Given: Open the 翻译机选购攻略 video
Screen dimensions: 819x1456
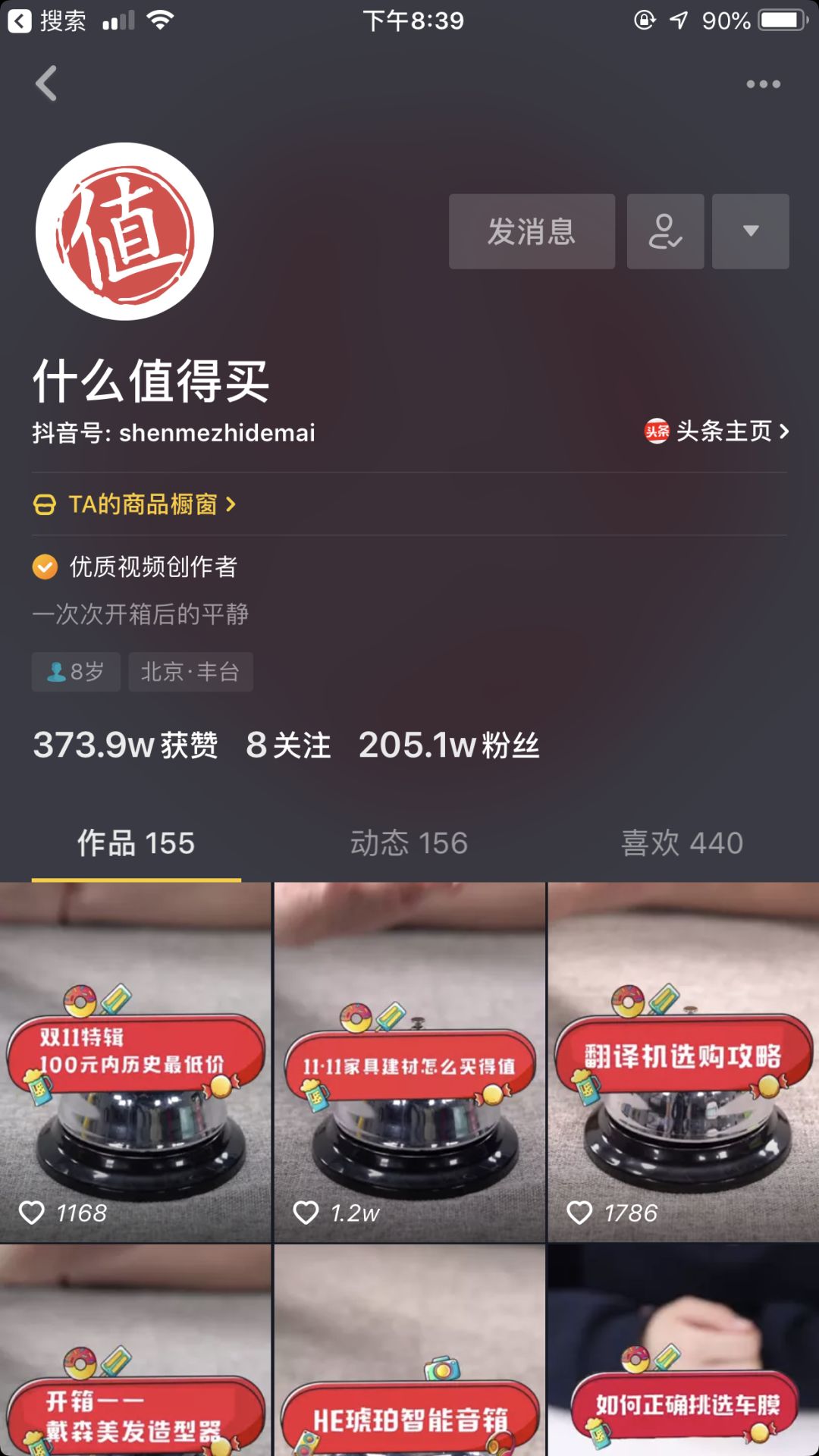Looking at the screenshot, I should (683, 1062).
